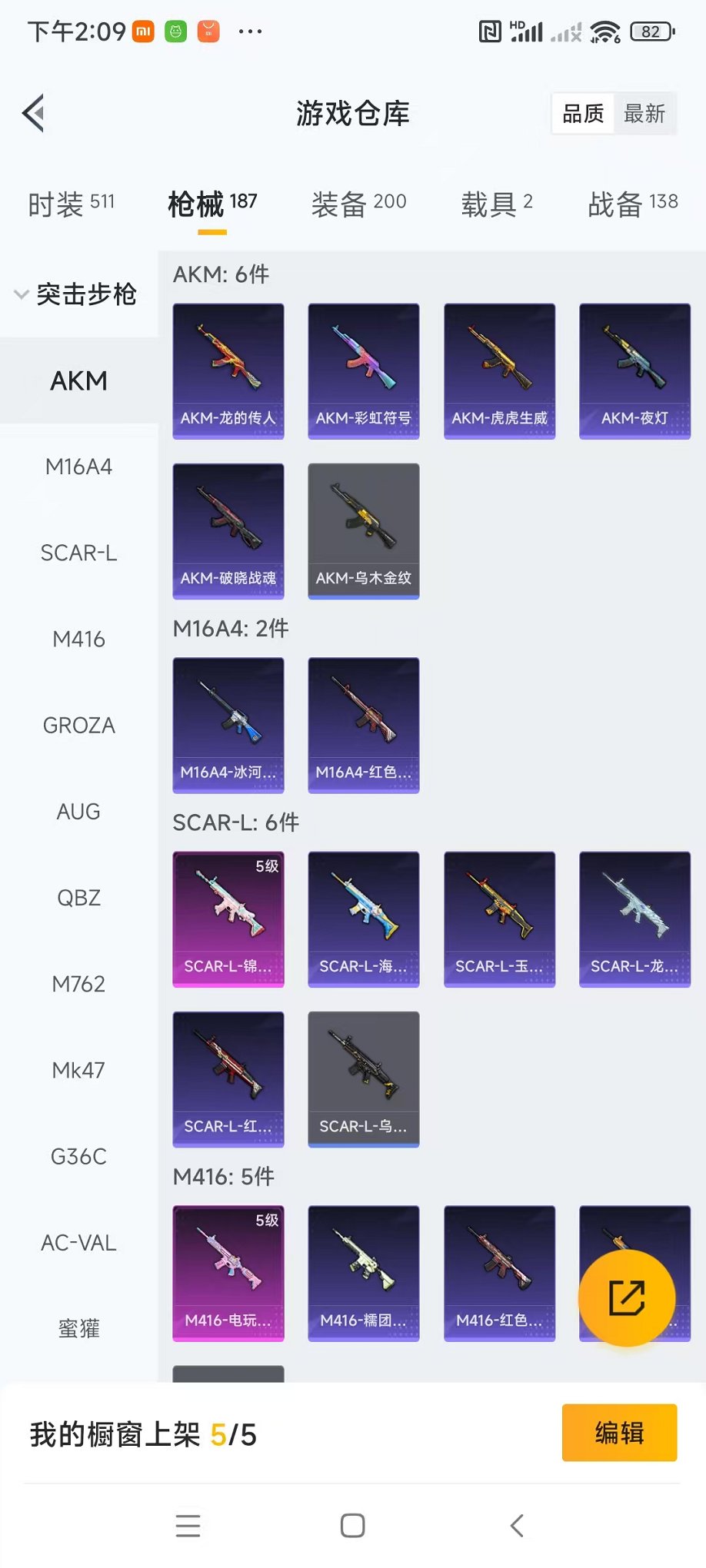View the M416-电玩 skin
The image size is (706, 1568).
228,1273
